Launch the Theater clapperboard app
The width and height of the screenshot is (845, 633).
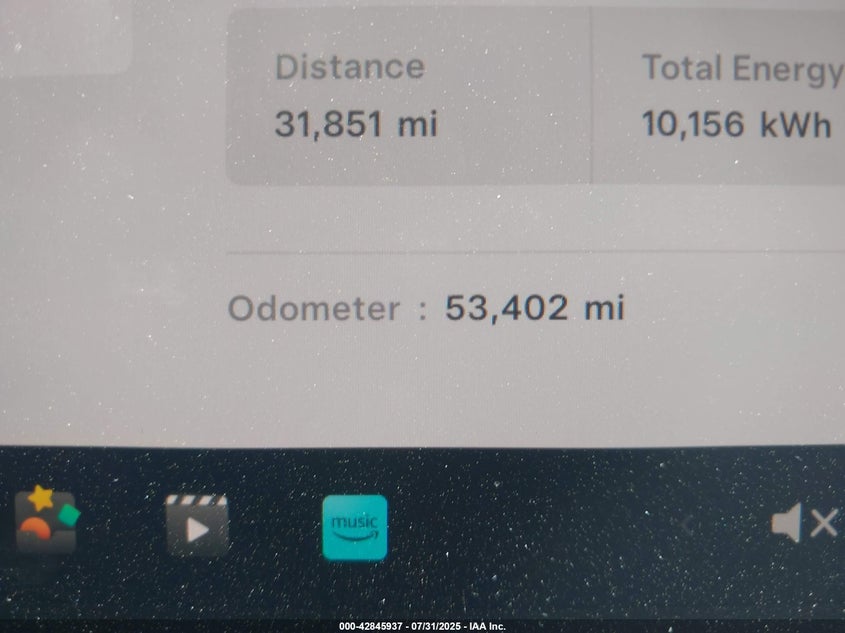(197, 526)
